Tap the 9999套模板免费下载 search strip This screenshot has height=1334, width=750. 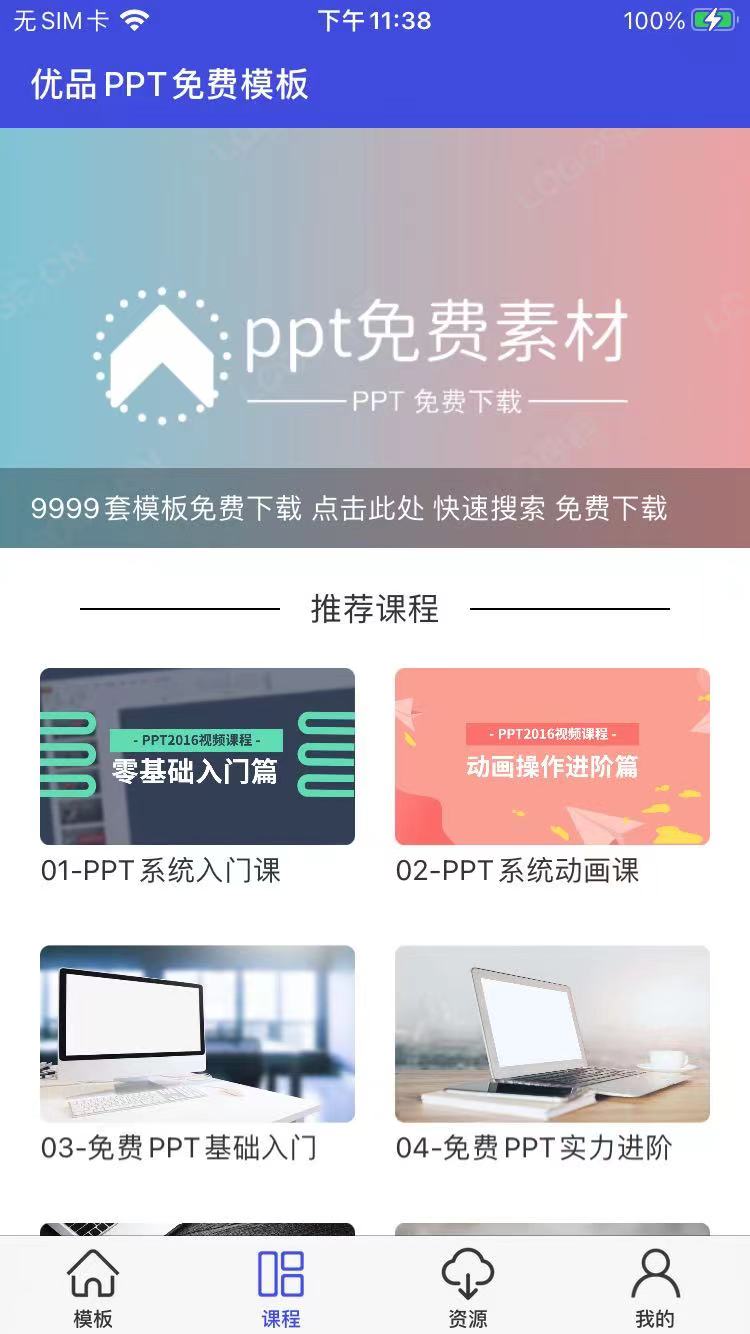point(350,509)
